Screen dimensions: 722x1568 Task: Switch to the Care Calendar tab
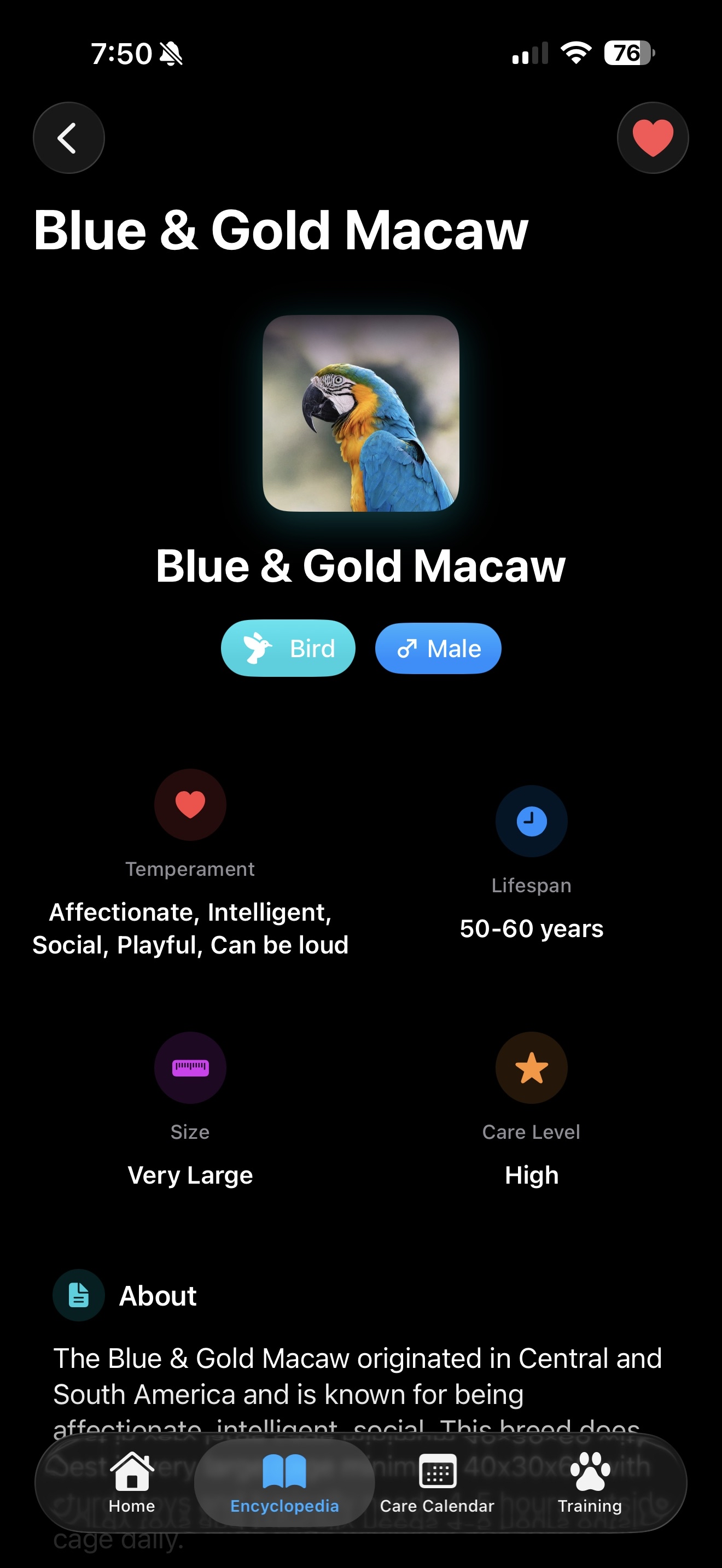(437, 1482)
